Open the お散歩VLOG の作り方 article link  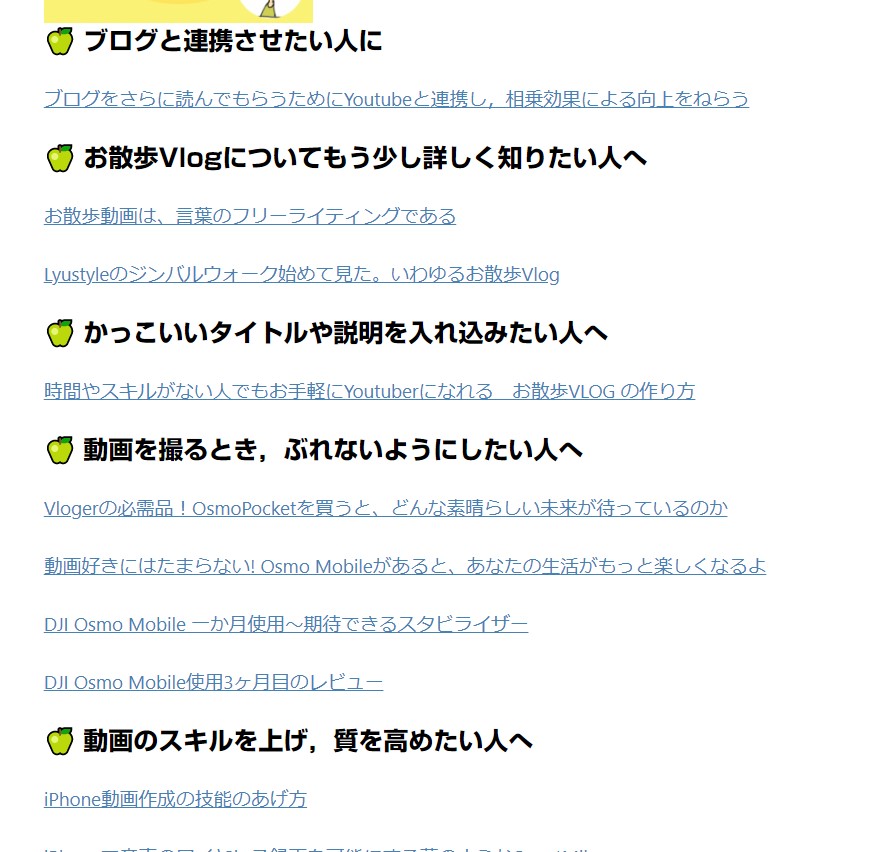tap(369, 391)
